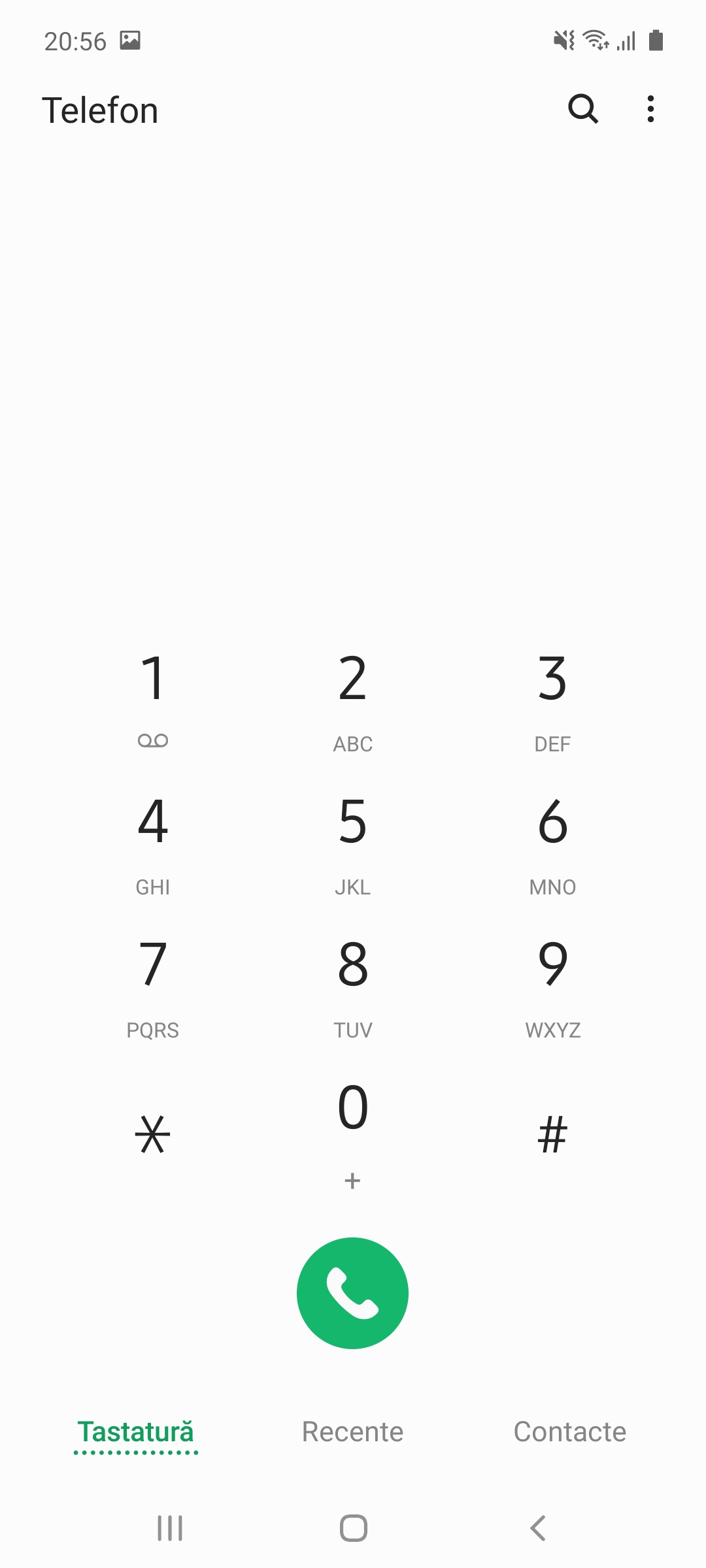Enter the asterisk symbol key
The height and width of the screenshot is (1568, 706).
pyautogui.click(x=153, y=1134)
